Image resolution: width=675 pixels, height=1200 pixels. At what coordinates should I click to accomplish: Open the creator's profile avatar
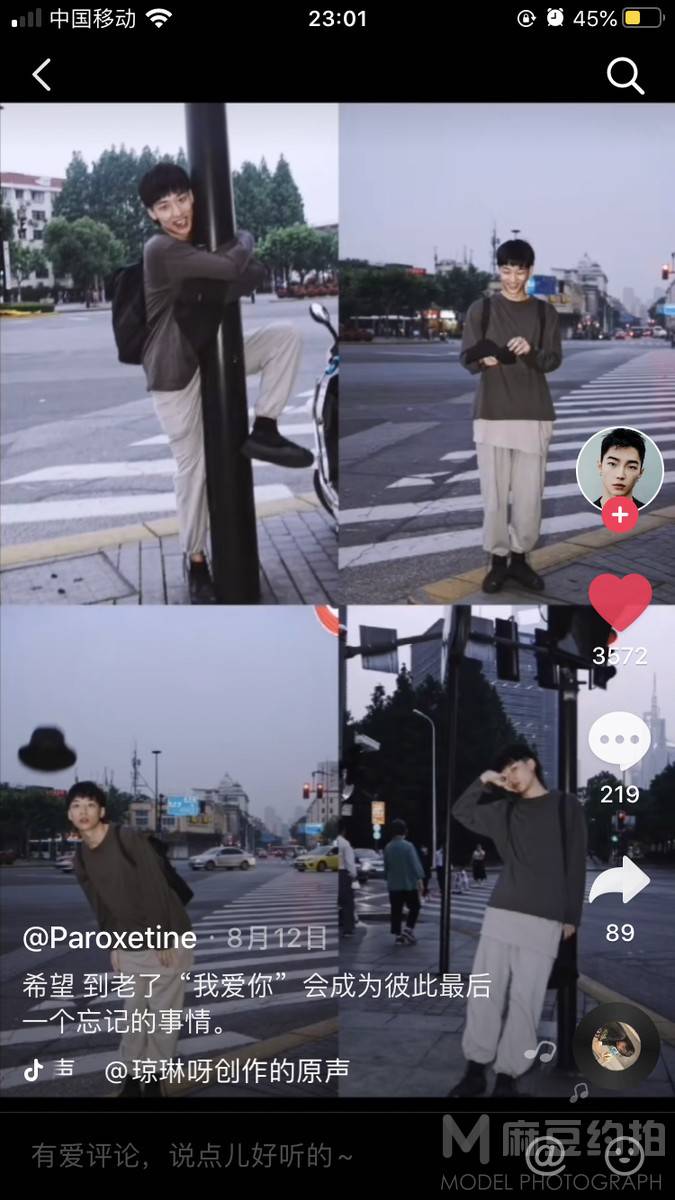pyautogui.click(x=620, y=468)
